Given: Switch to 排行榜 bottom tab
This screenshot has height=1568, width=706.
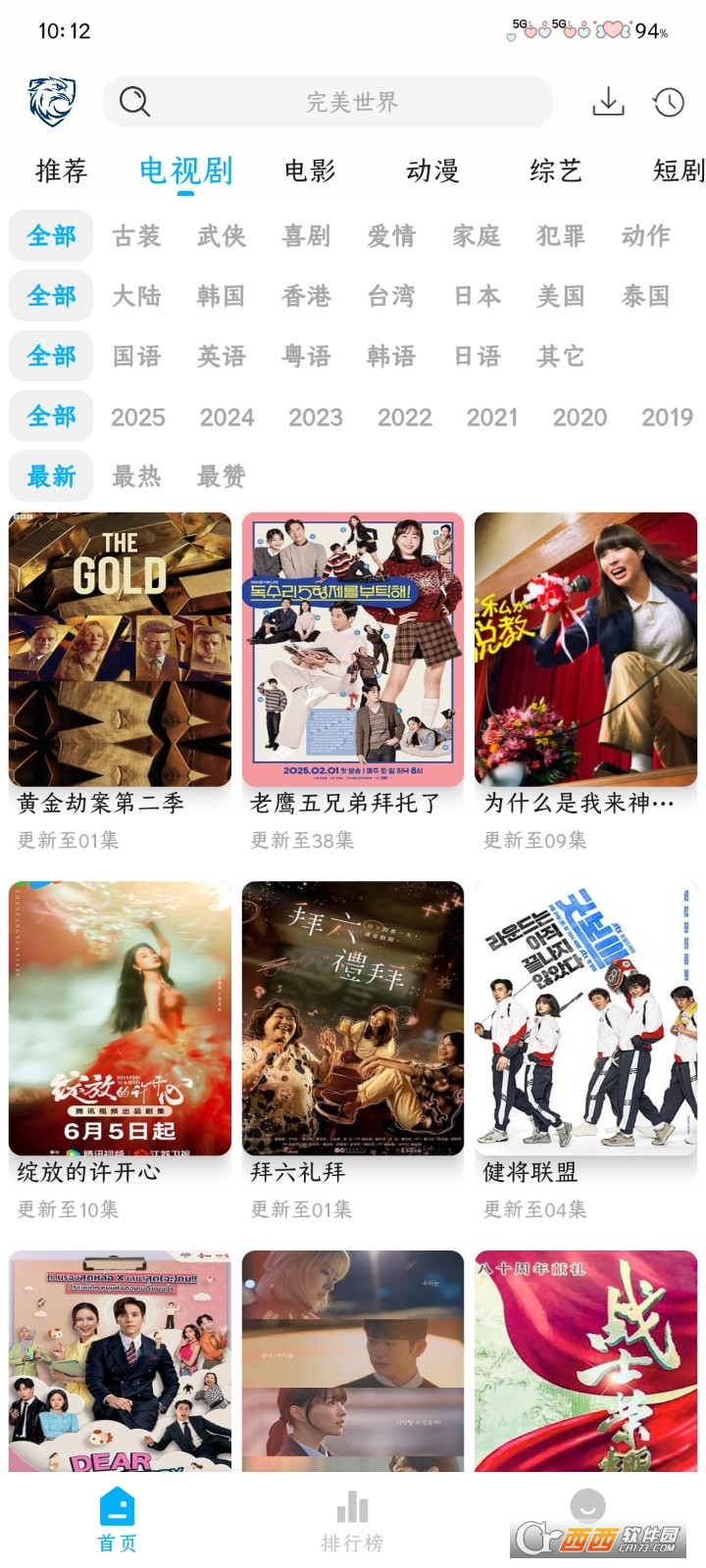Looking at the screenshot, I should click(352, 1522).
